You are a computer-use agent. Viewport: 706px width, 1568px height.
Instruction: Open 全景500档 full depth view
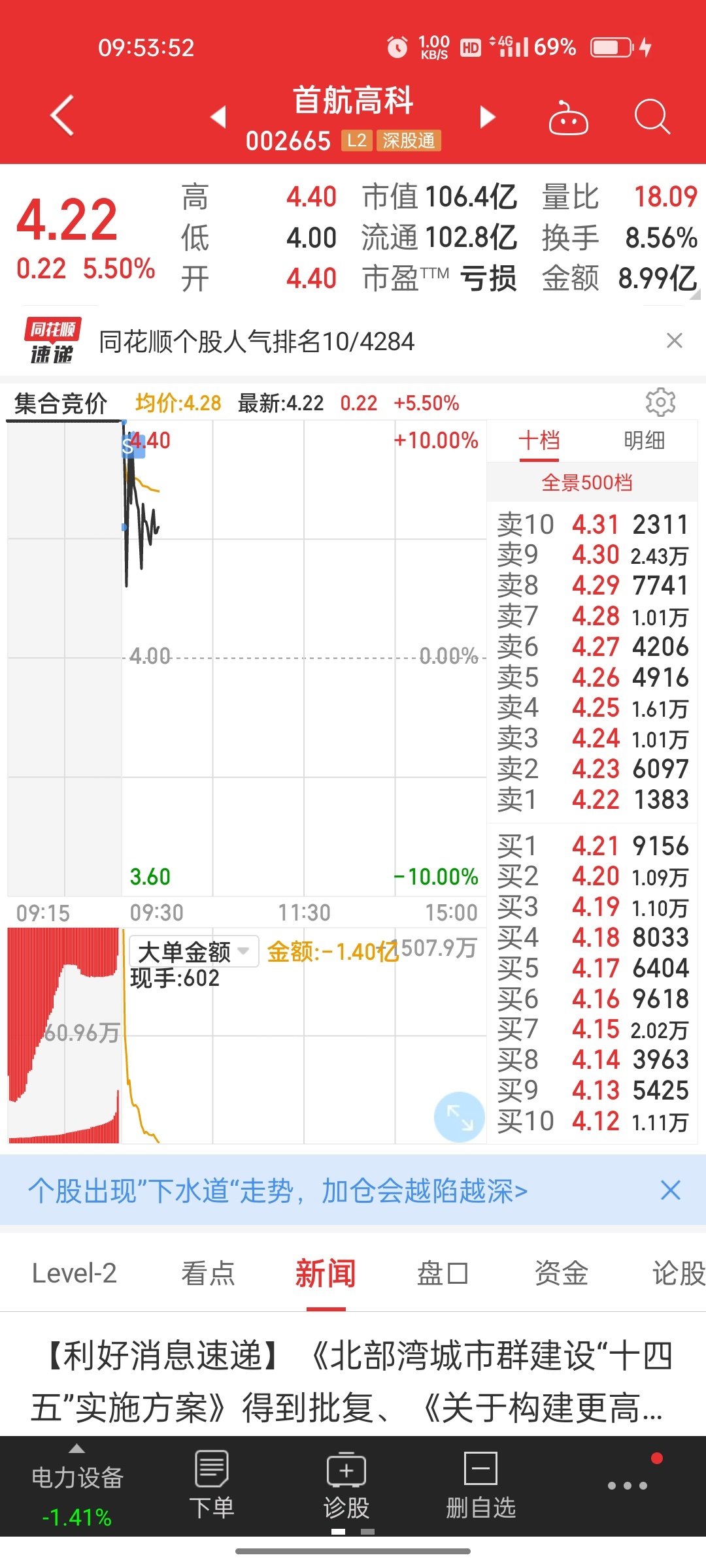click(x=587, y=483)
